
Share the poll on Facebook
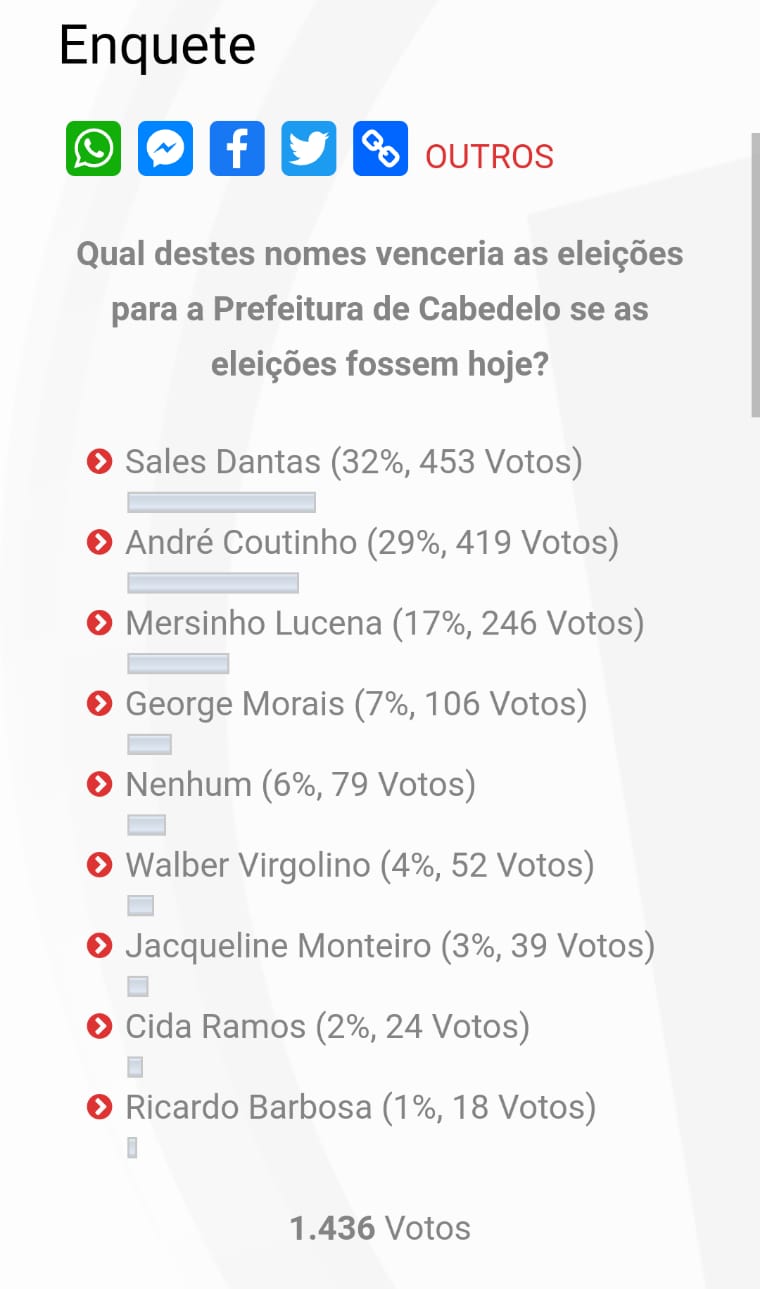[237, 149]
